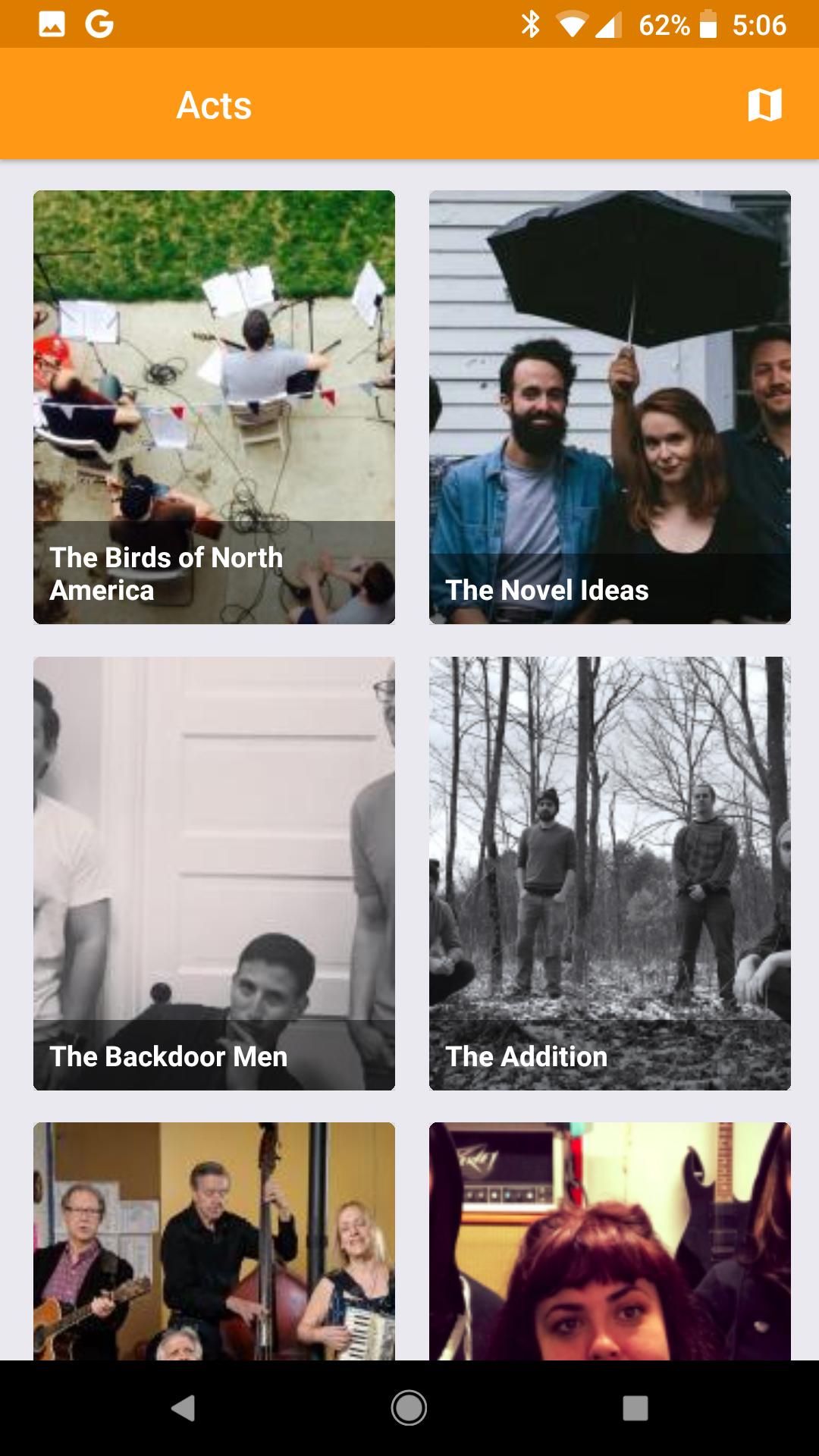Select the Bluetooth status icon

pyautogui.click(x=531, y=24)
